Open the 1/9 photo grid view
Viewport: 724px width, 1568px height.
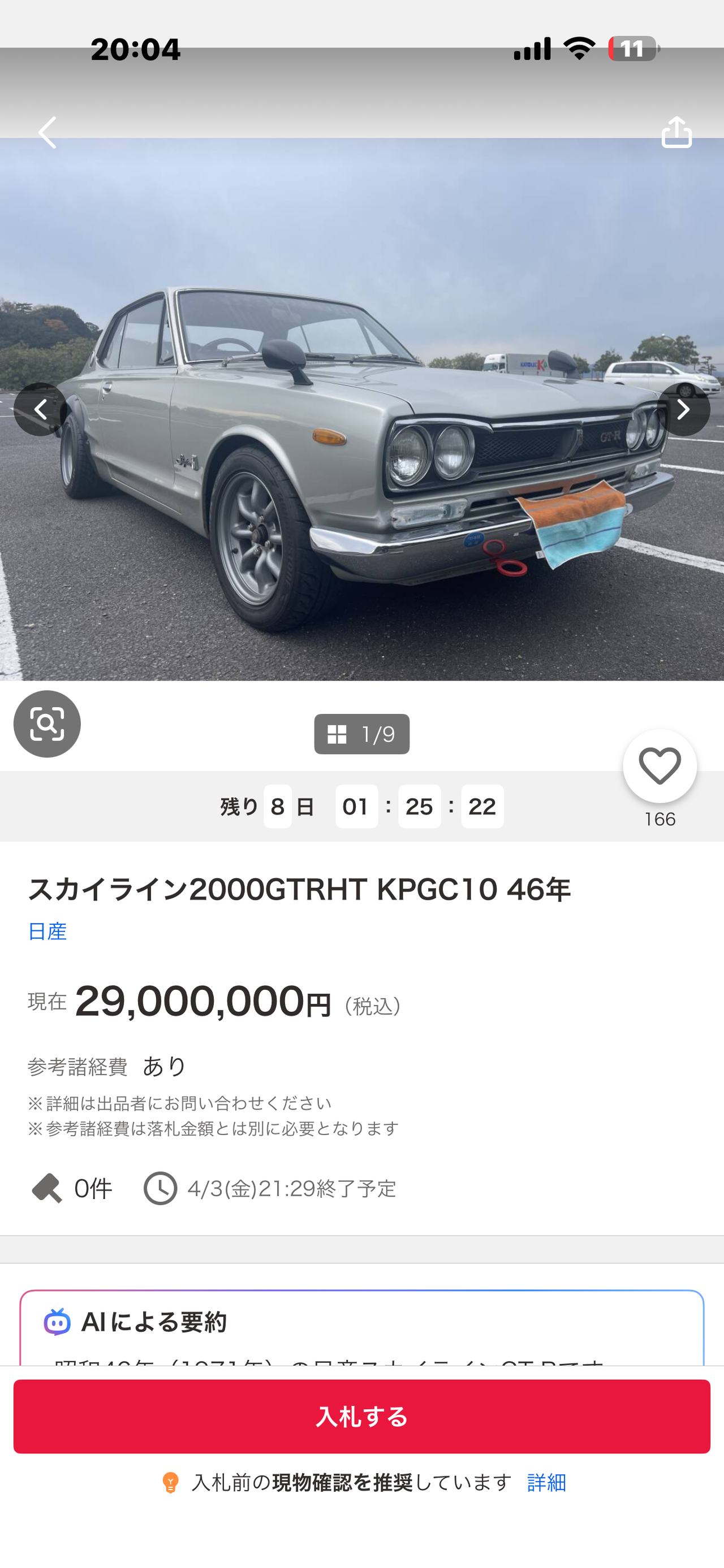coord(361,734)
